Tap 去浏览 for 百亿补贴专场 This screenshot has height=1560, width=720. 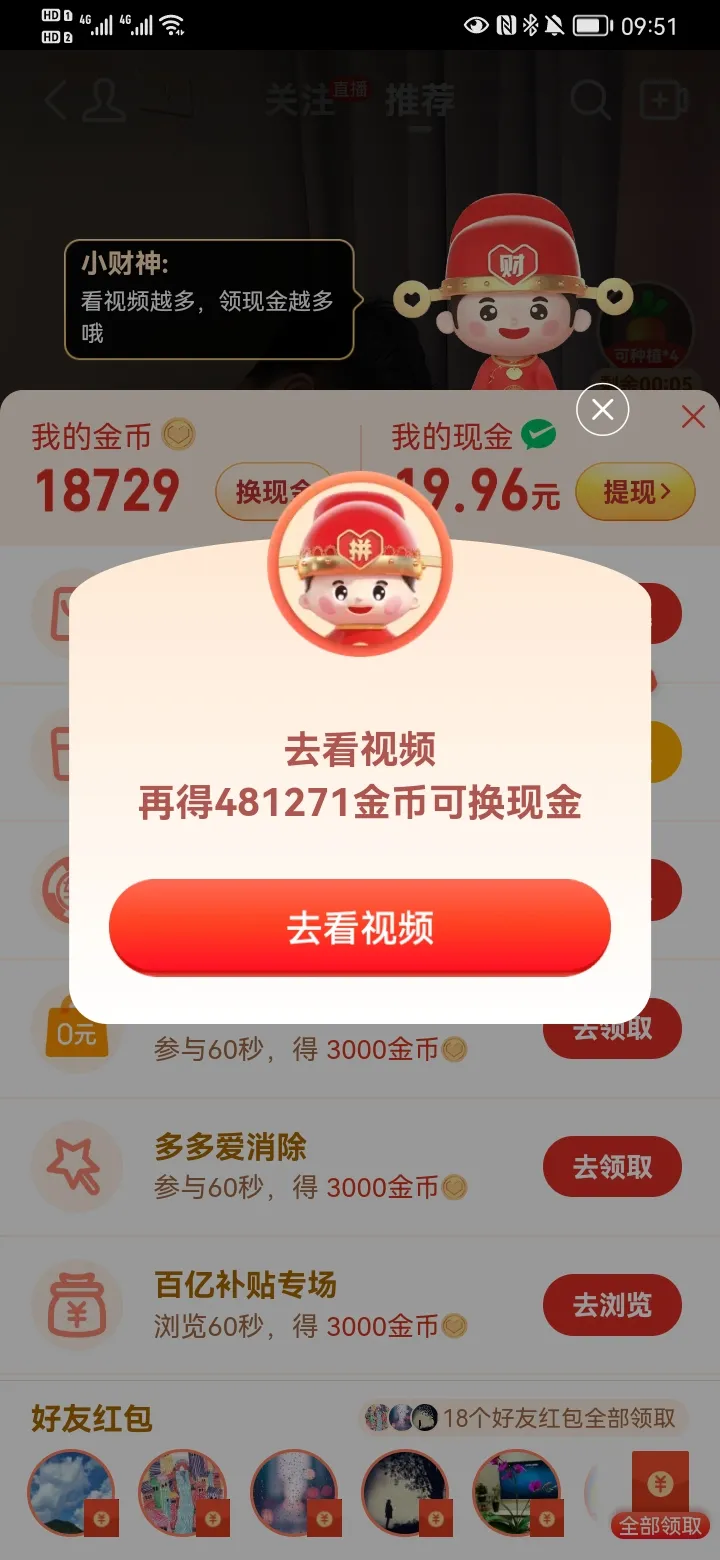point(612,1304)
